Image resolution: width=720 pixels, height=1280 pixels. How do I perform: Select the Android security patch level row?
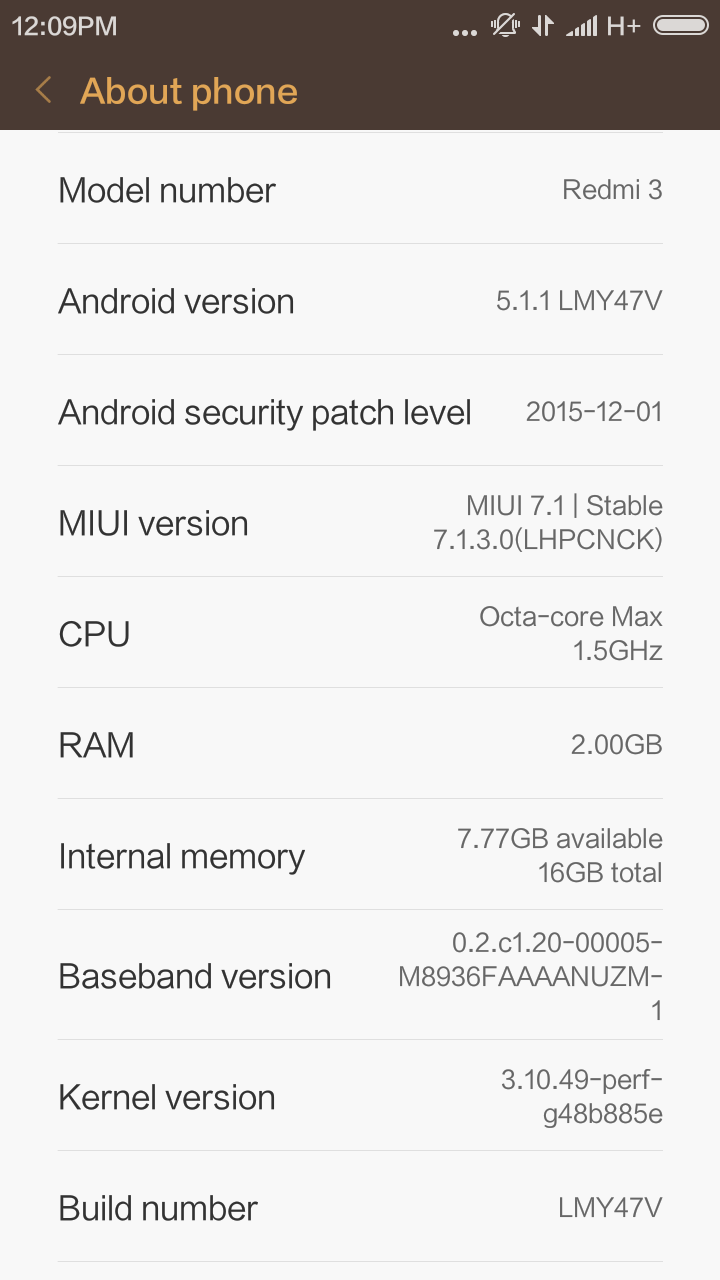click(360, 411)
